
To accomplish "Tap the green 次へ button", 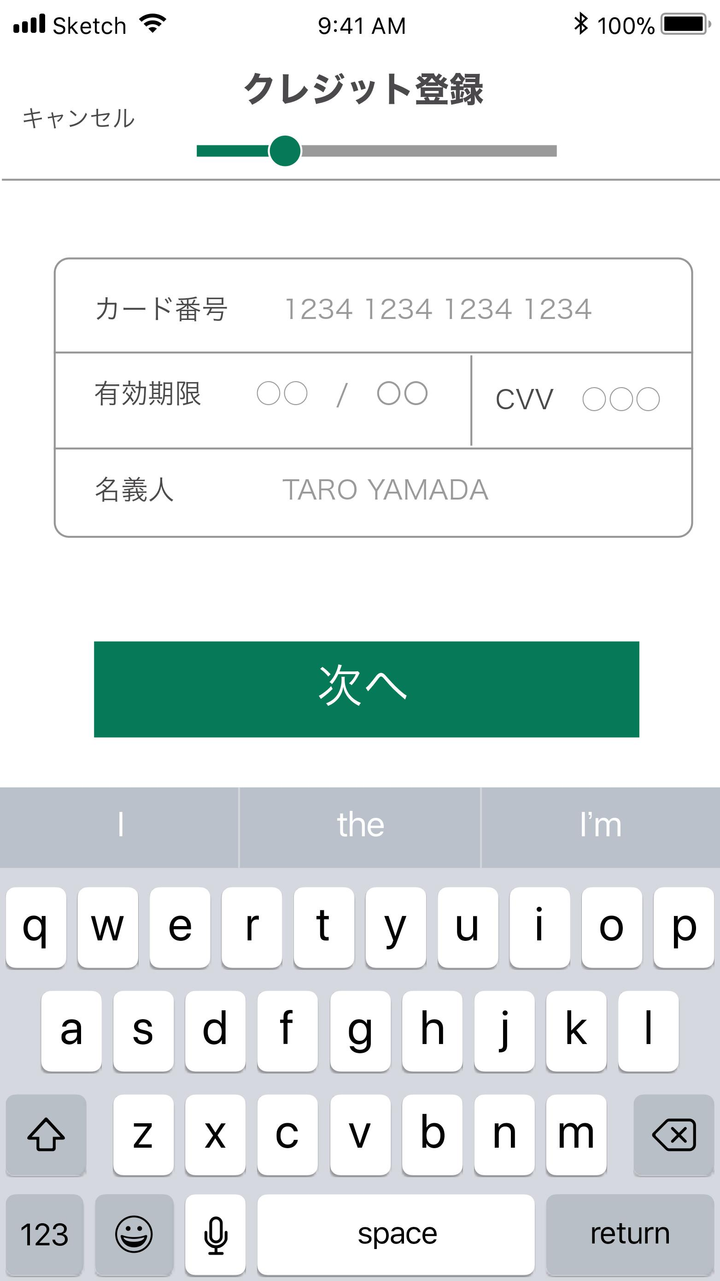I will (x=366, y=689).
